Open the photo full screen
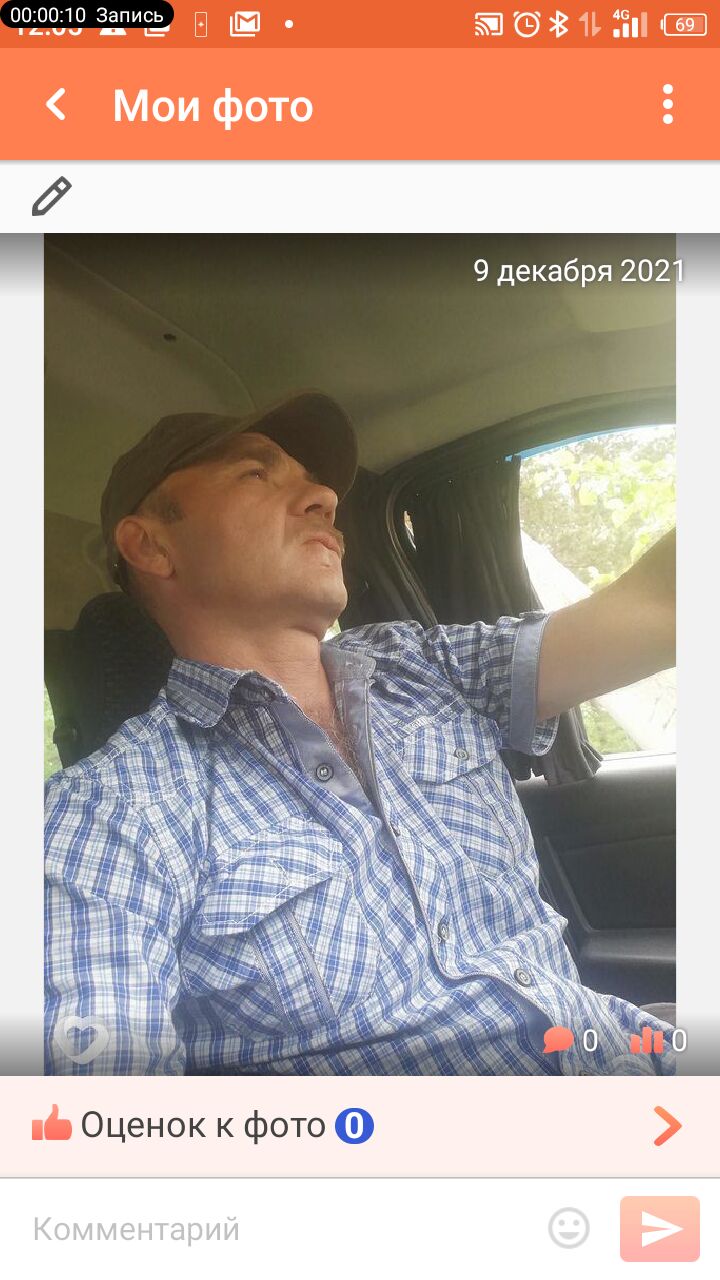 click(x=360, y=650)
